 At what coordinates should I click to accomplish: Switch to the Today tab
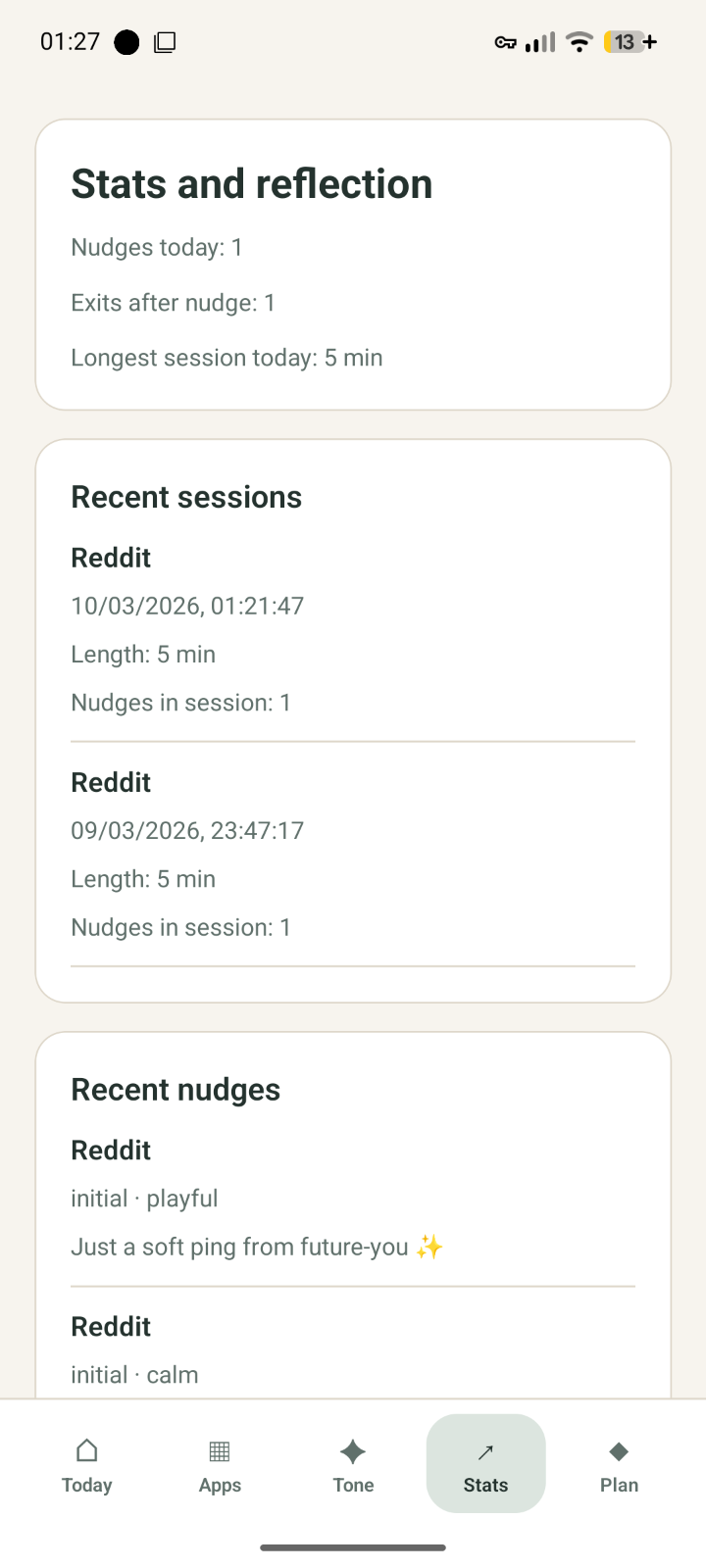pyautogui.click(x=86, y=1464)
